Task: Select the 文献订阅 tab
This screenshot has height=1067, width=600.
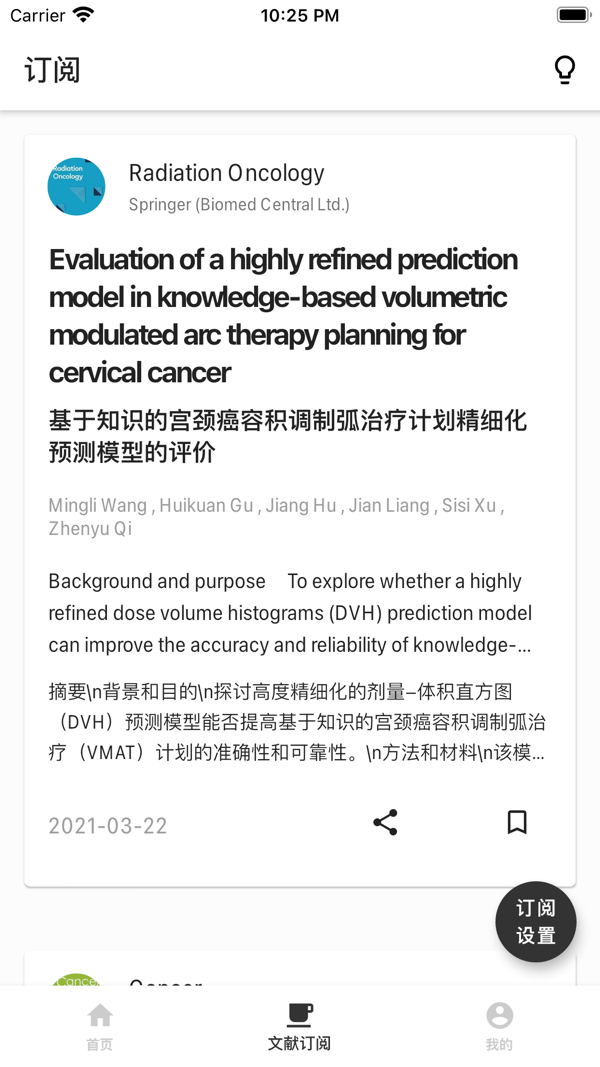Action: [299, 1026]
